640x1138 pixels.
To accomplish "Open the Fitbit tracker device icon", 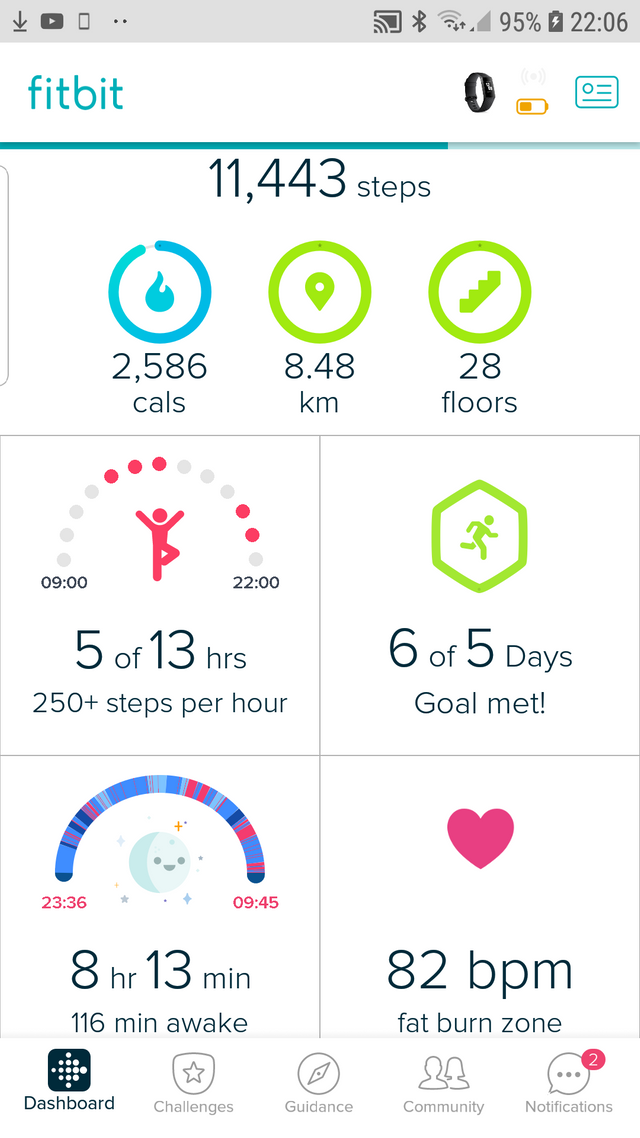I will [480, 93].
